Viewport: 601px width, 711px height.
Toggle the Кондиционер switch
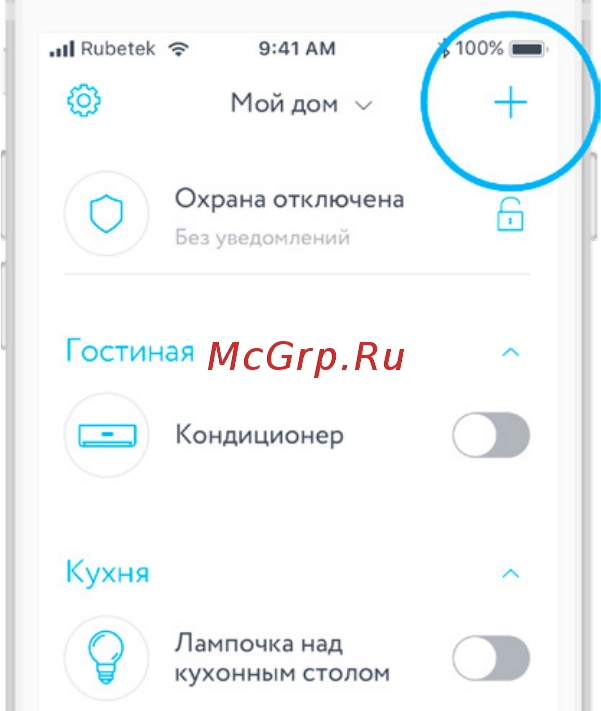(490, 436)
